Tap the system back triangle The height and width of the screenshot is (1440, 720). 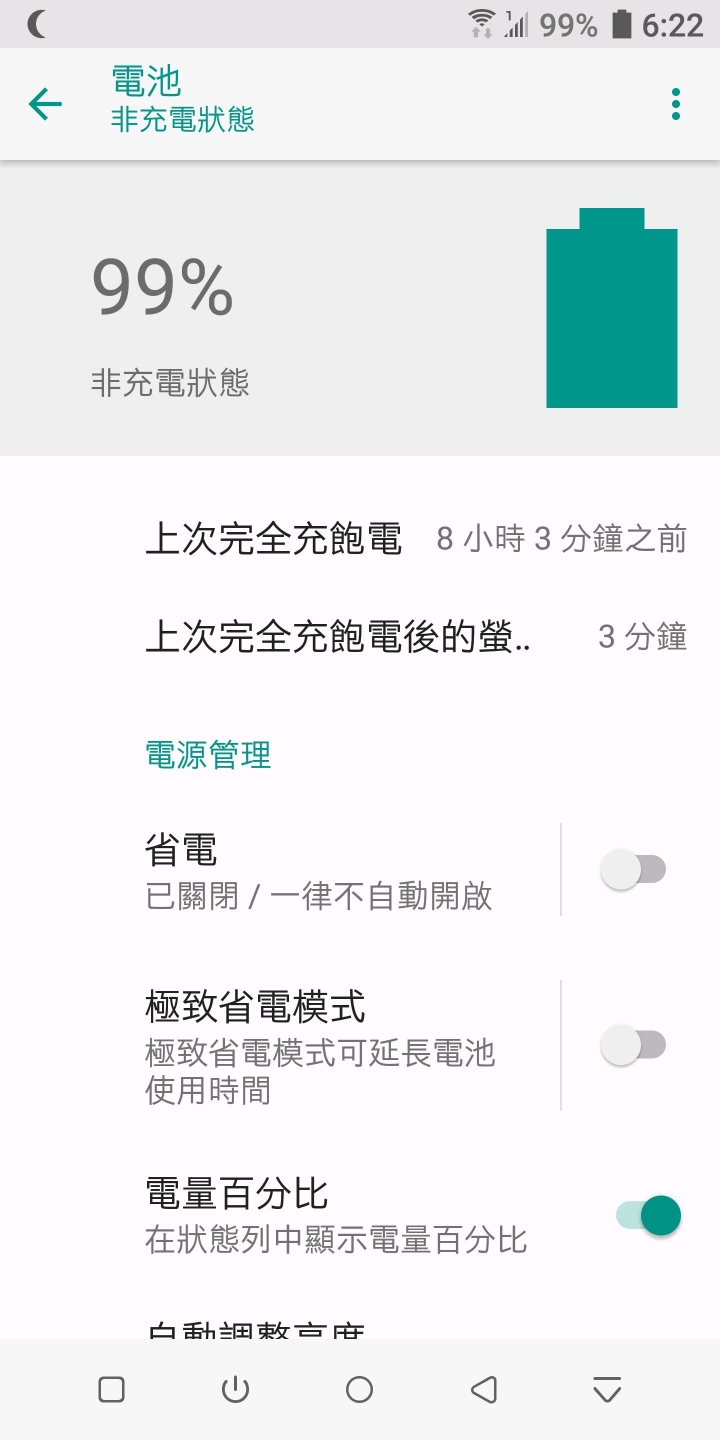[x=483, y=1389]
